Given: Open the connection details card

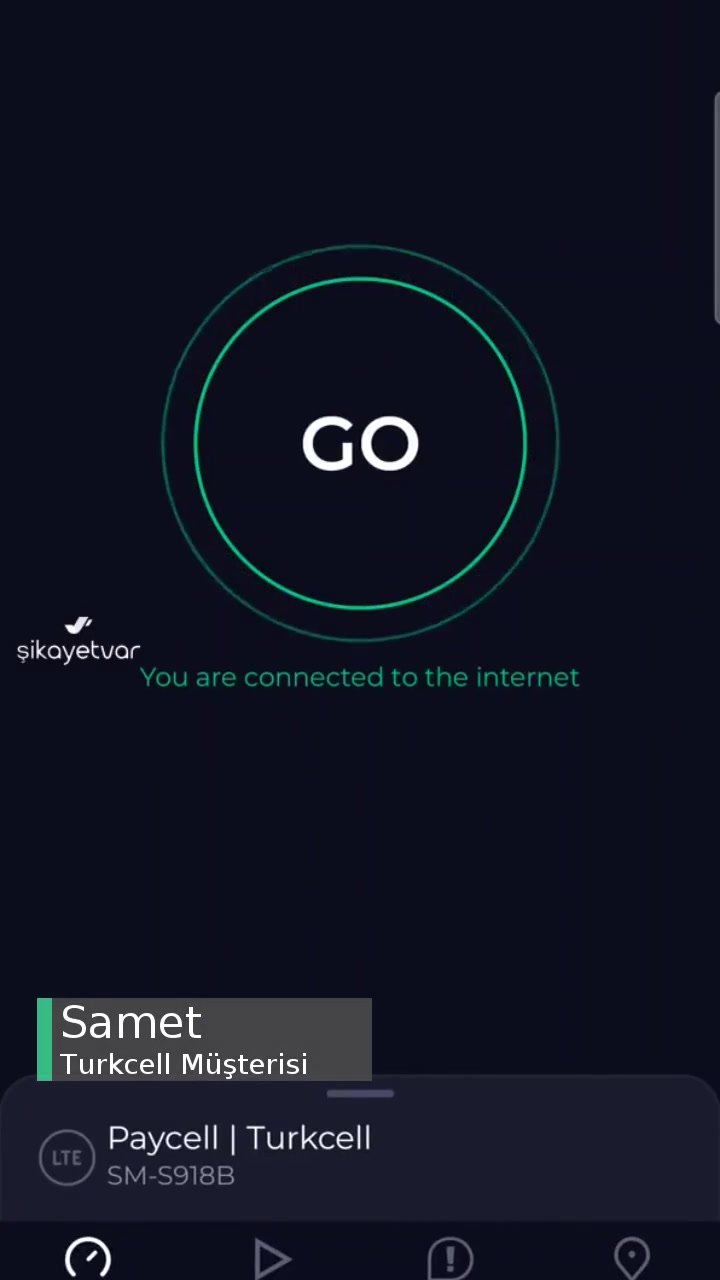Looking at the screenshot, I should pyautogui.click(x=360, y=1155).
